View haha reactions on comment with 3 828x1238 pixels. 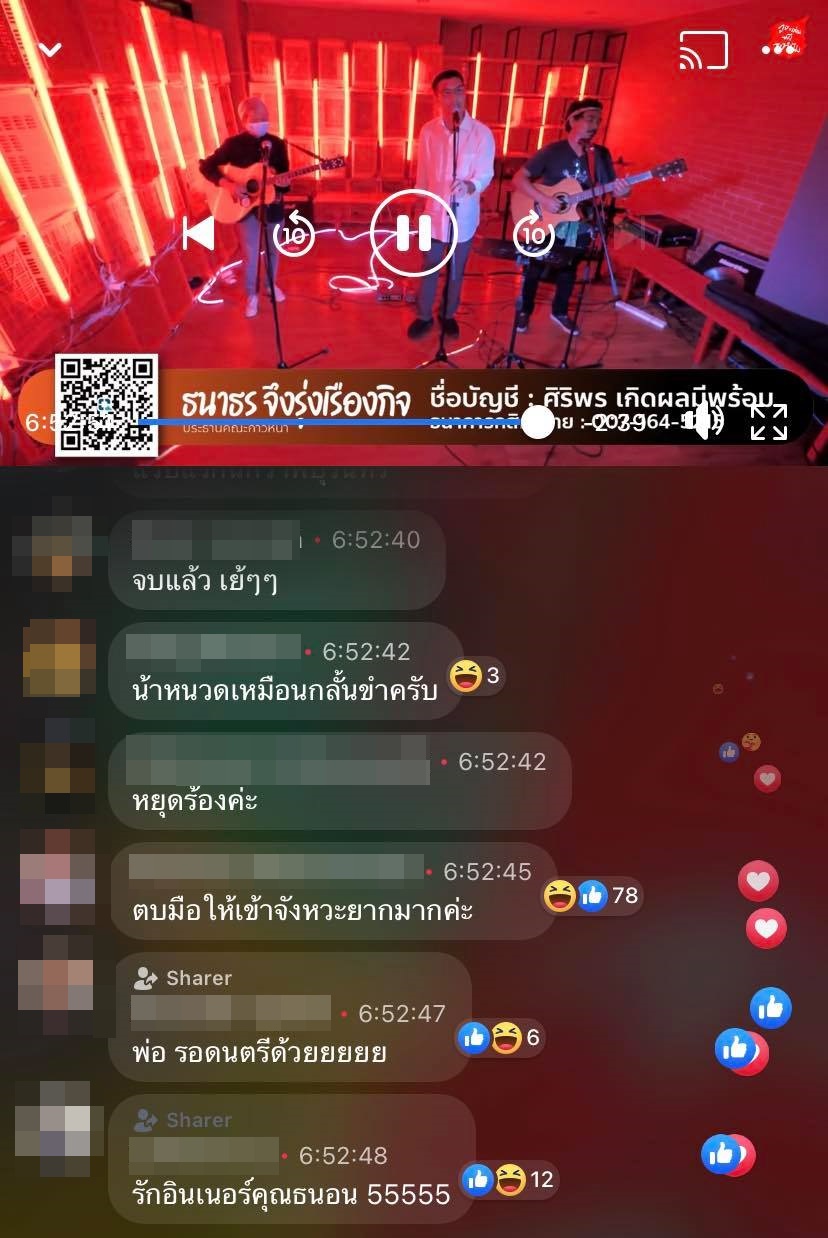pos(474,677)
